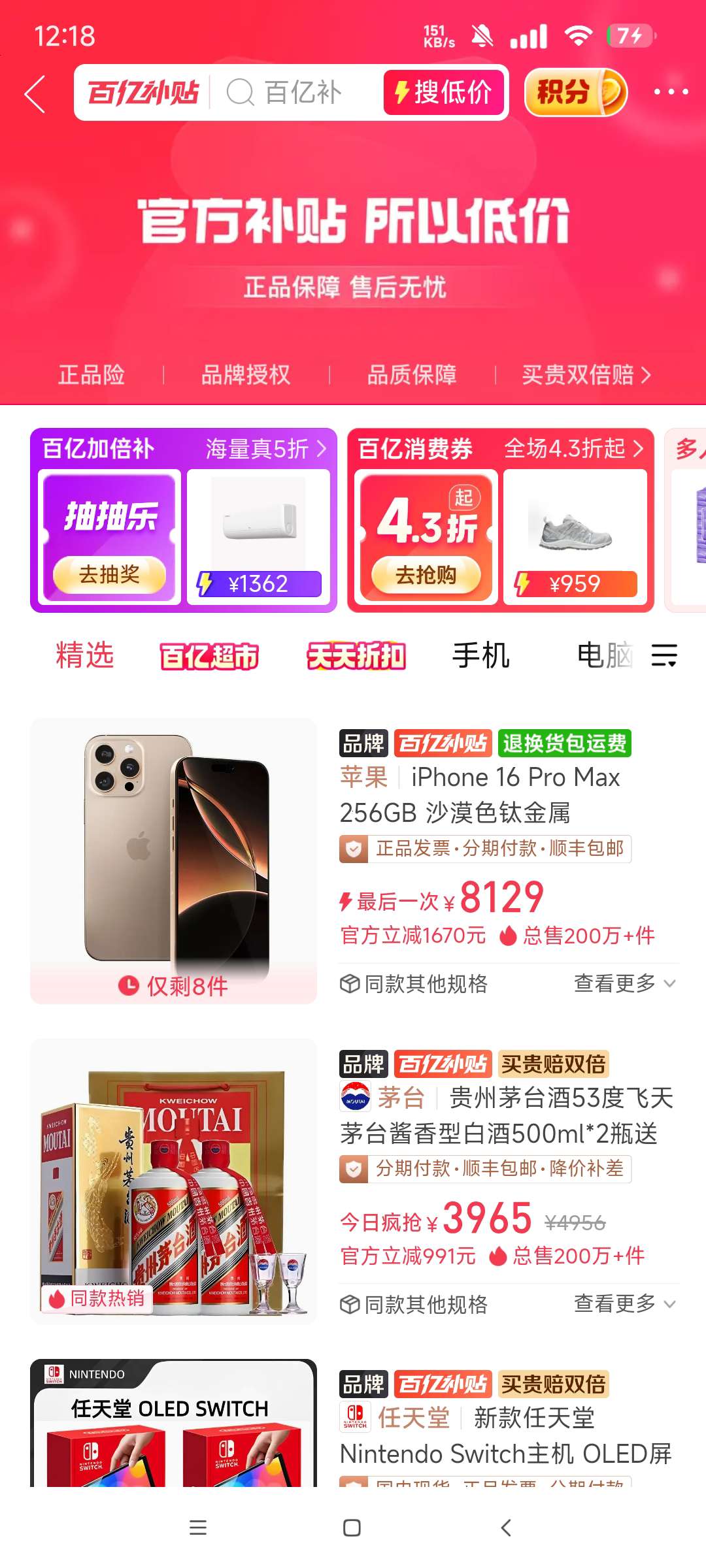Open the iPhone 16 Pro Max product

tap(480, 795)
